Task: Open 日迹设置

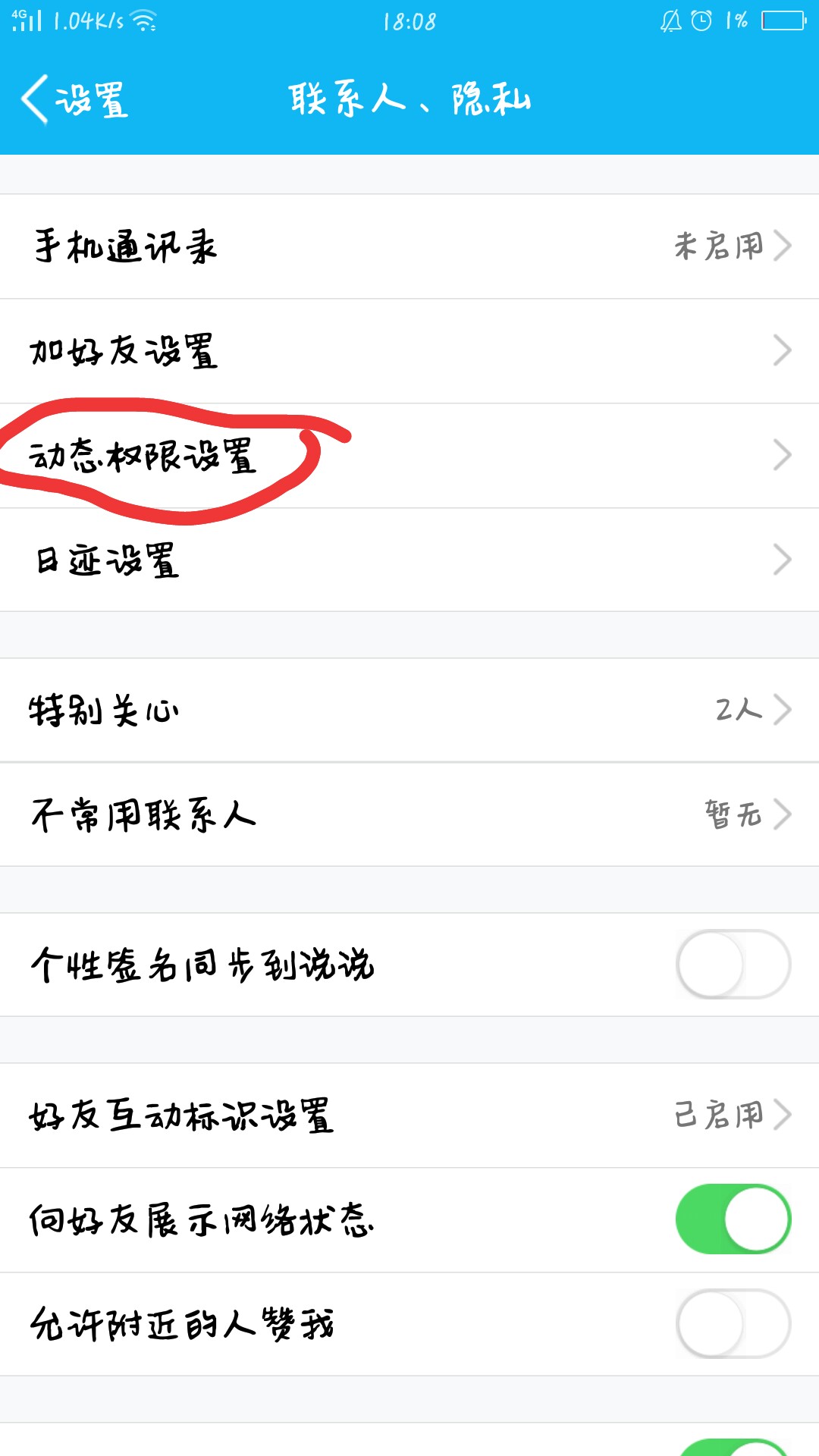Action: pos(409,560)
